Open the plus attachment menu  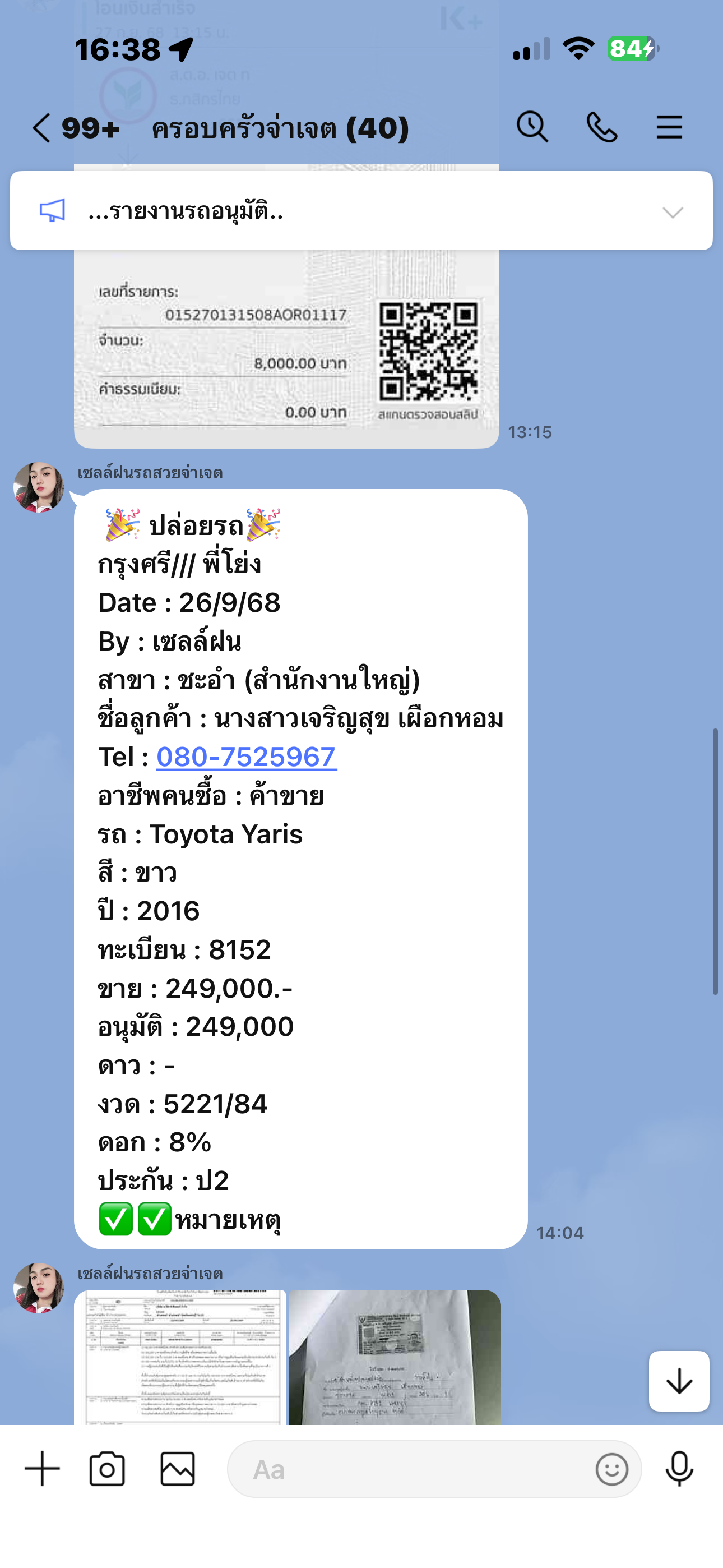click(43, 1469)
